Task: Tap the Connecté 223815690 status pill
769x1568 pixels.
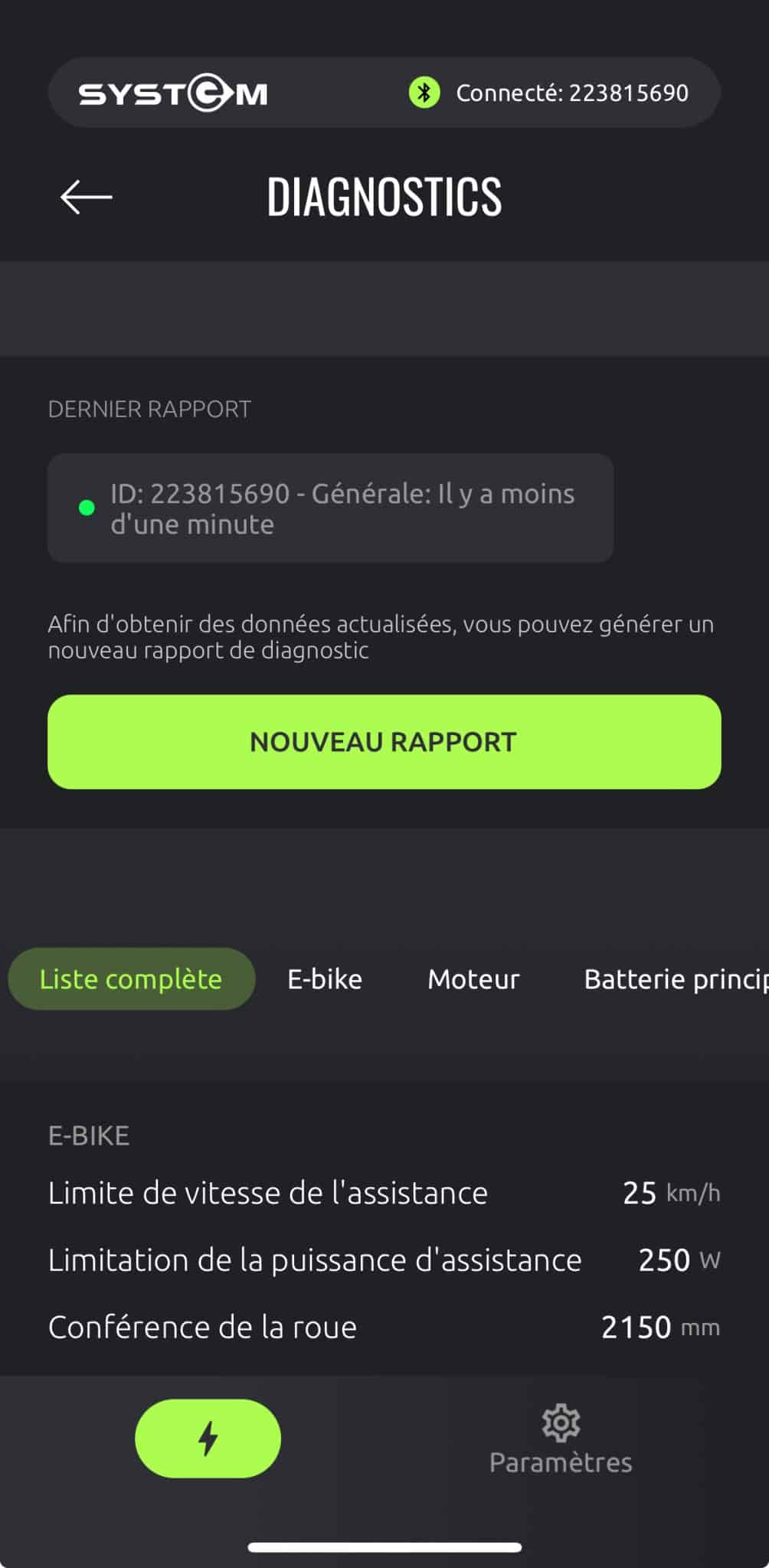Action: (548, 93)
